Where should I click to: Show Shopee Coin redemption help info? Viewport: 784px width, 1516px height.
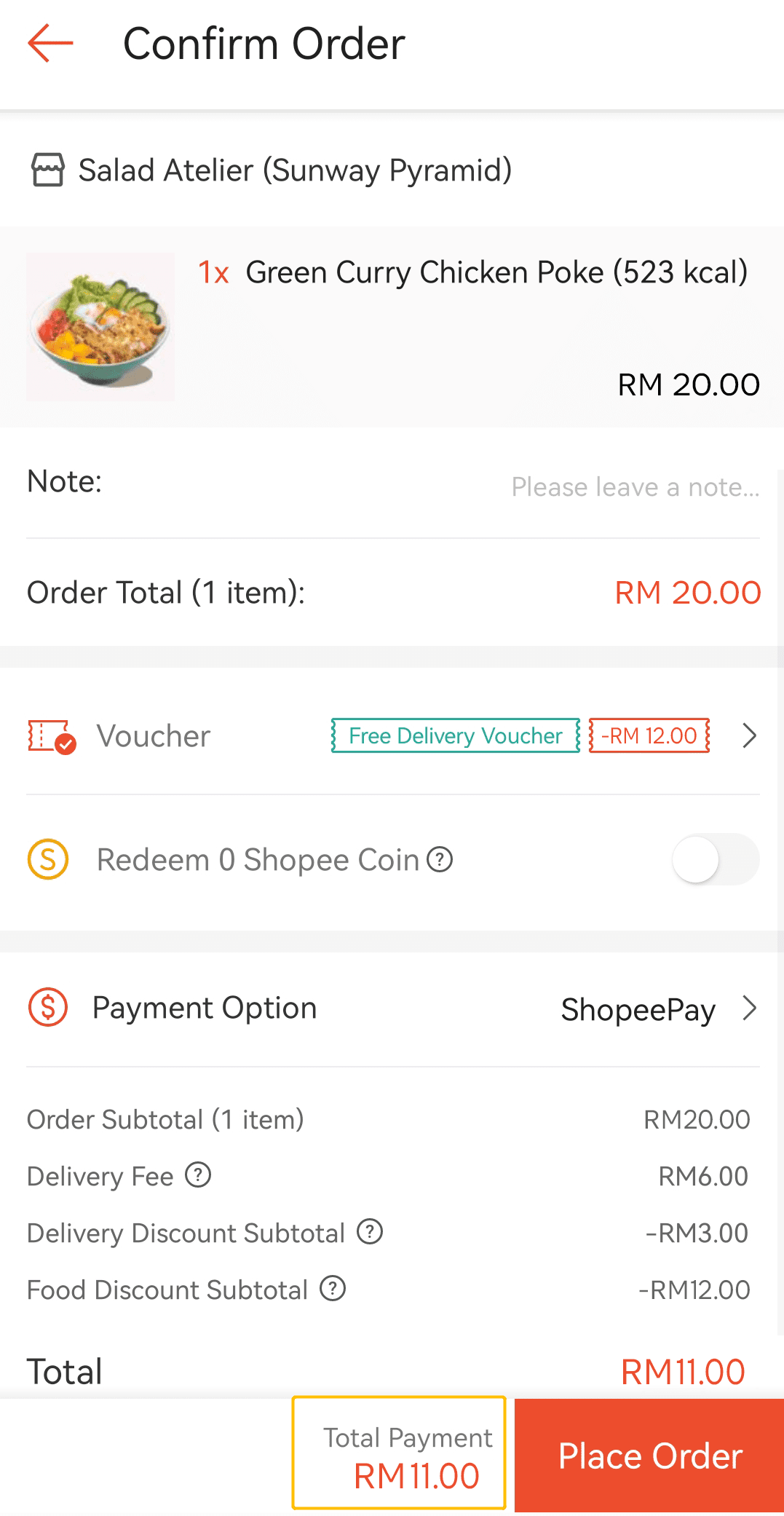[440, 860]
